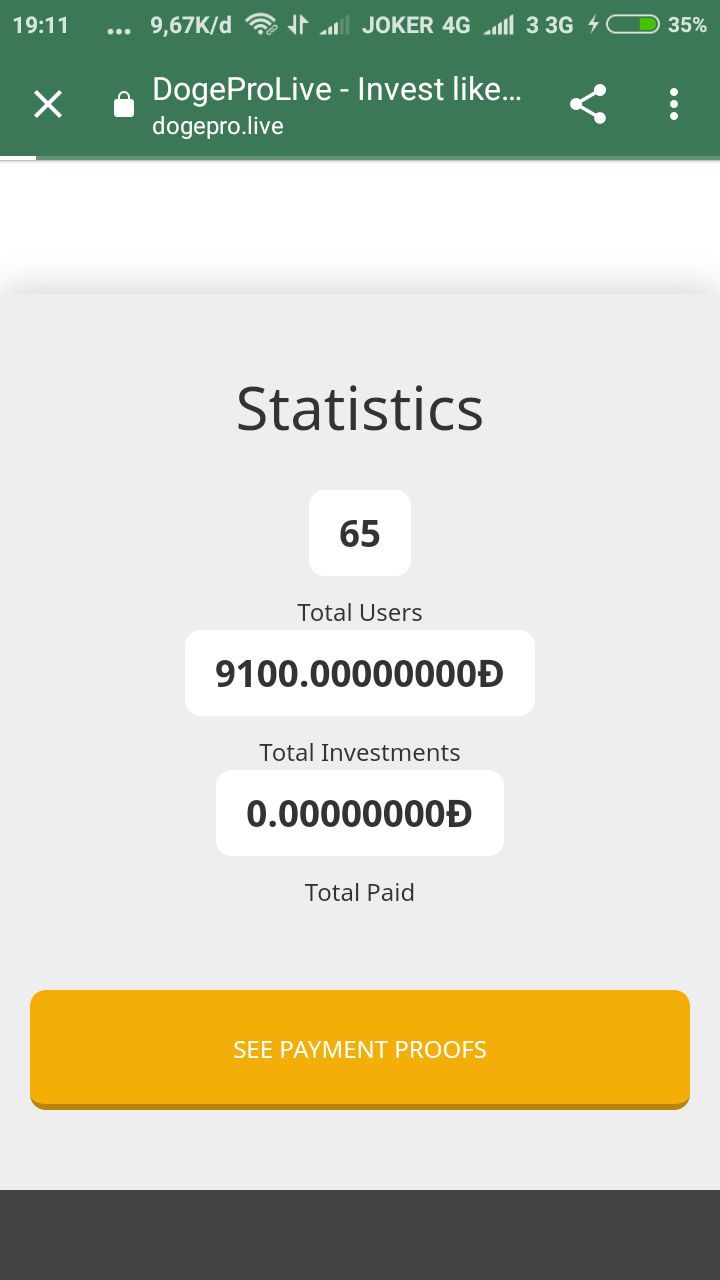Viewport: 720px width, 1280px height.
Task: View site security lock info
Action: click(124, 104)
